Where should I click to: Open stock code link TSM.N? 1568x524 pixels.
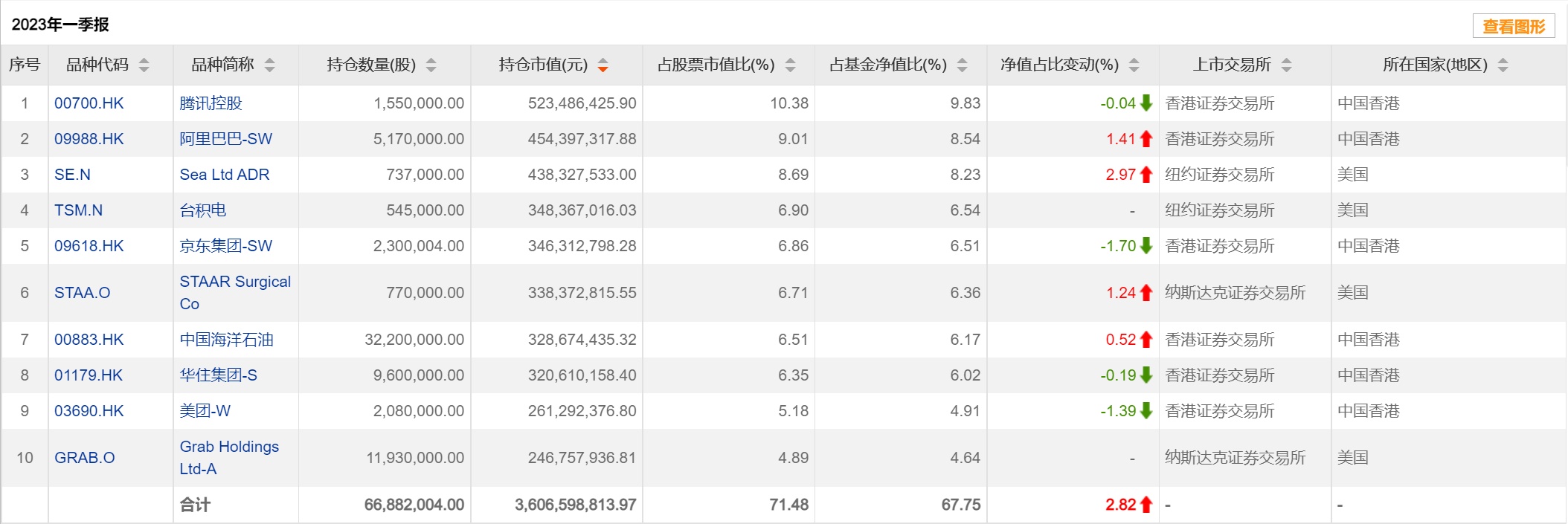coord(78,210)
